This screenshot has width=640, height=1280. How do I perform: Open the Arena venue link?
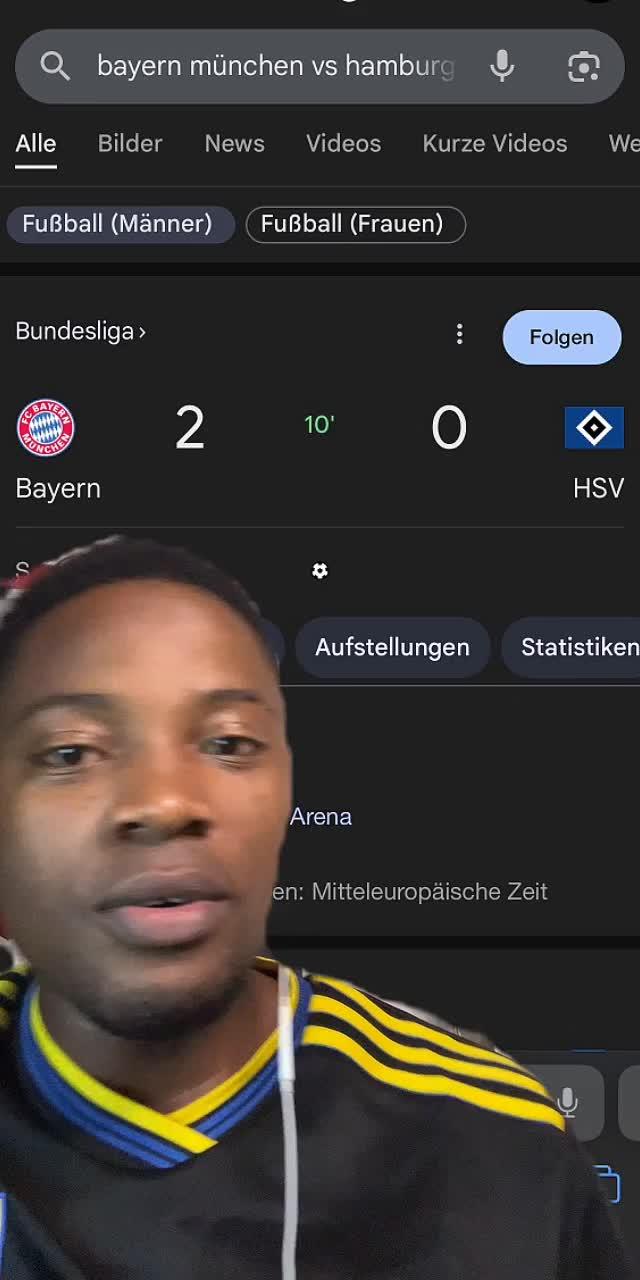(x=321, y=816)
